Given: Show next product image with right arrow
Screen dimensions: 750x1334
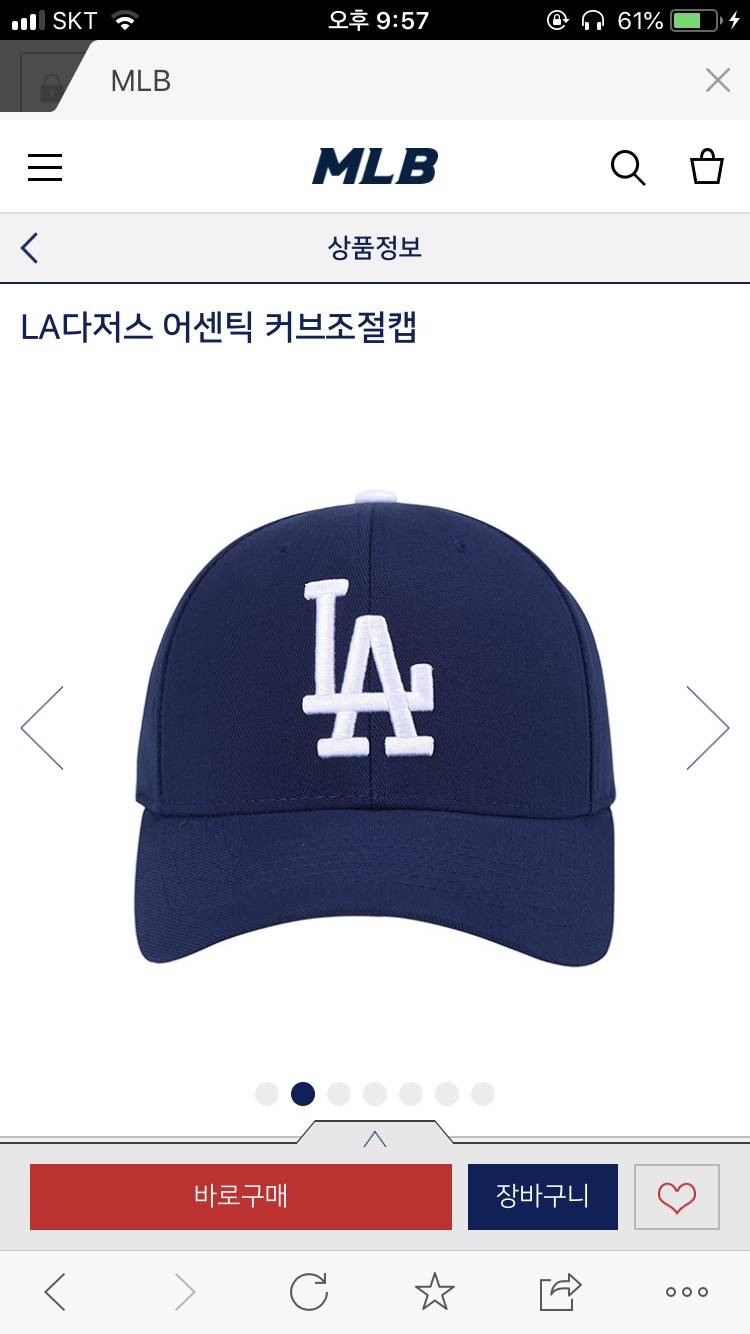Looking at the screenshot, I should pyautogui.click(x=706, y=727).
